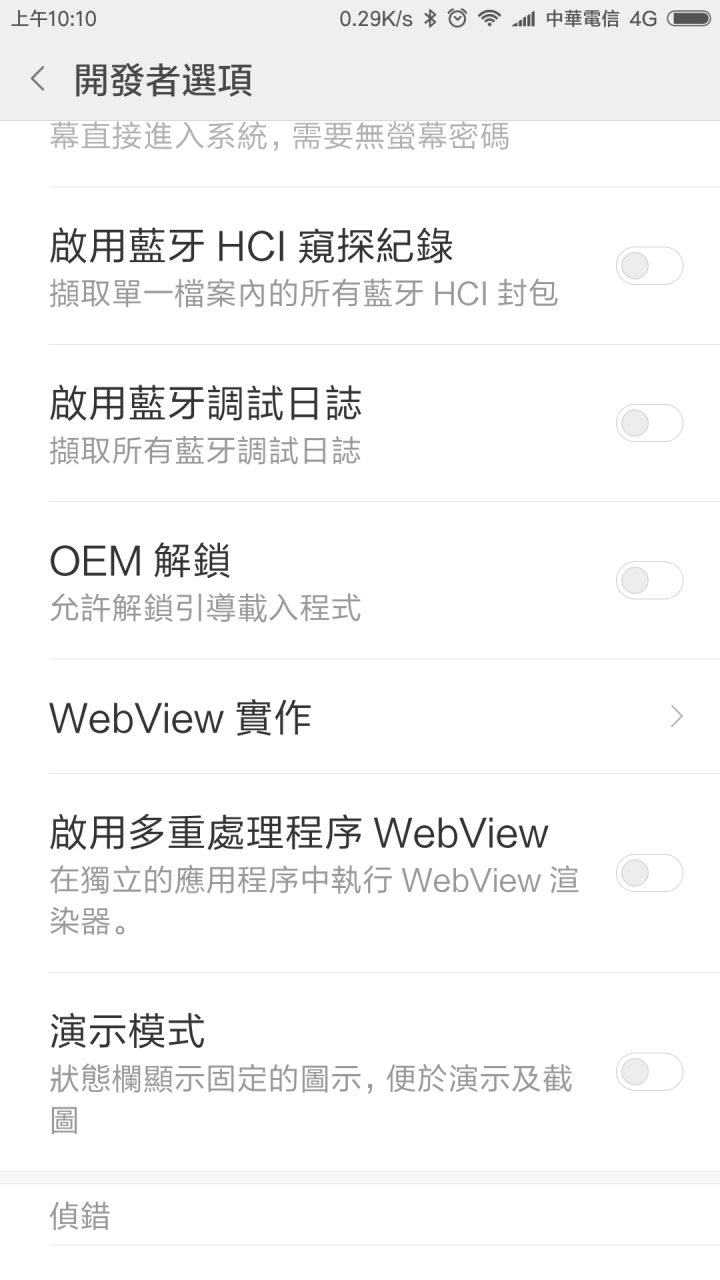720x1280 pixels.
Task: Go back from 開發者選項
Action: click(38, 79)
